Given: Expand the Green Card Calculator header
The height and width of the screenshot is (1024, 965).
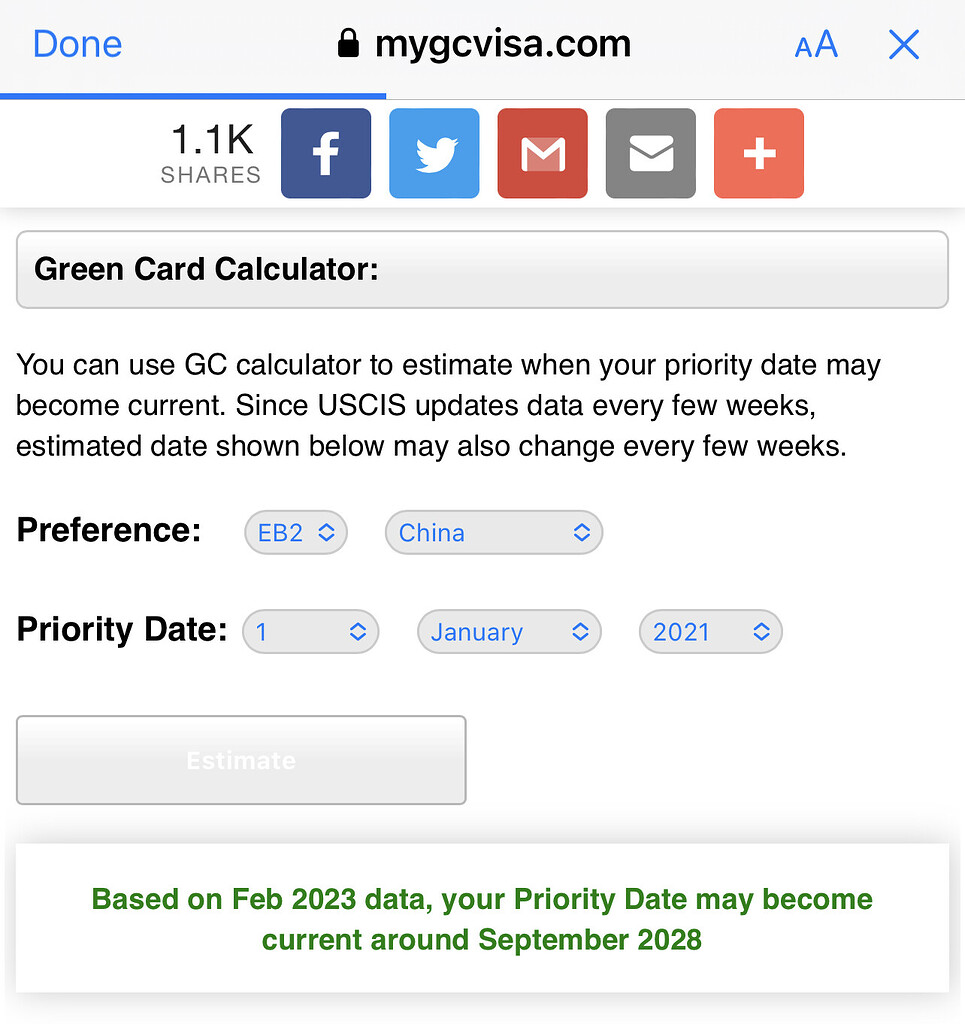Looking at the screenshot, I should coord(482,269).
